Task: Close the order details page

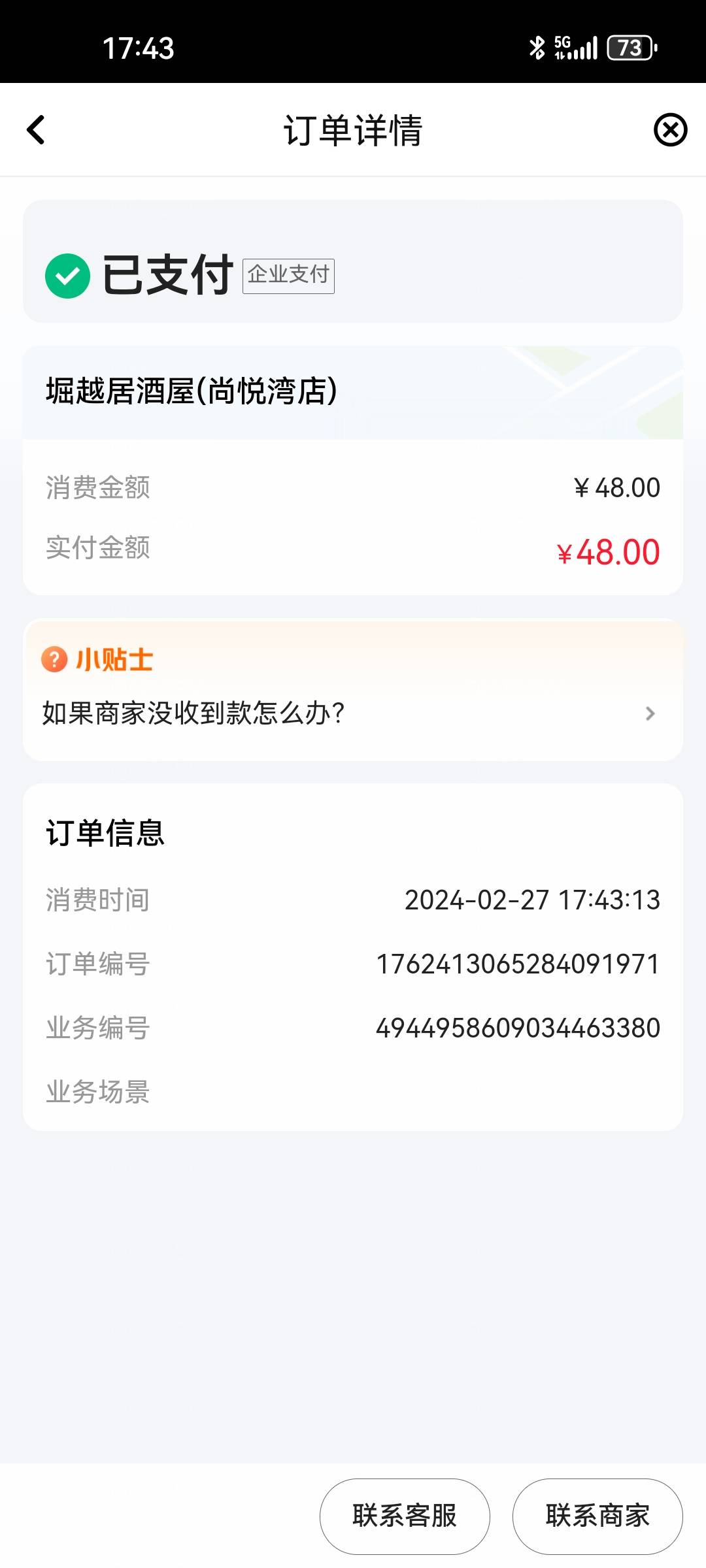Action: pos(670,130)
